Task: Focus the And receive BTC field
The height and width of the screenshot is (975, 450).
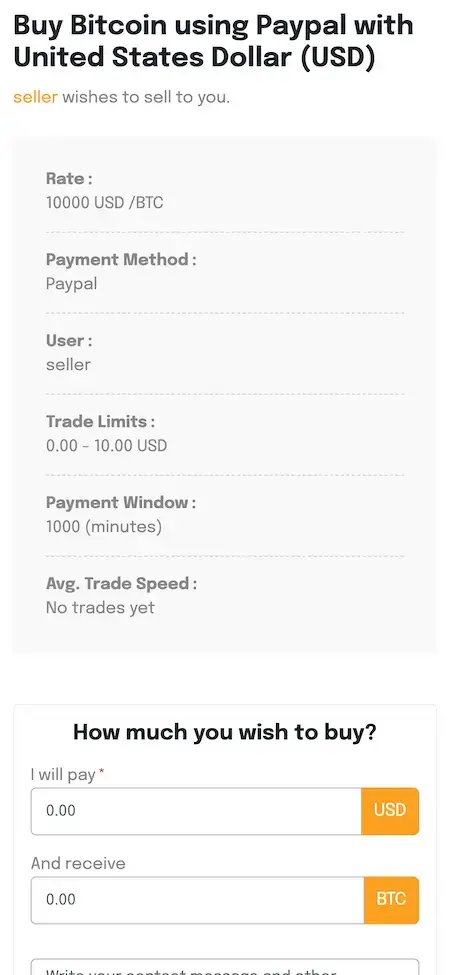Action: [x=198, y=900]
